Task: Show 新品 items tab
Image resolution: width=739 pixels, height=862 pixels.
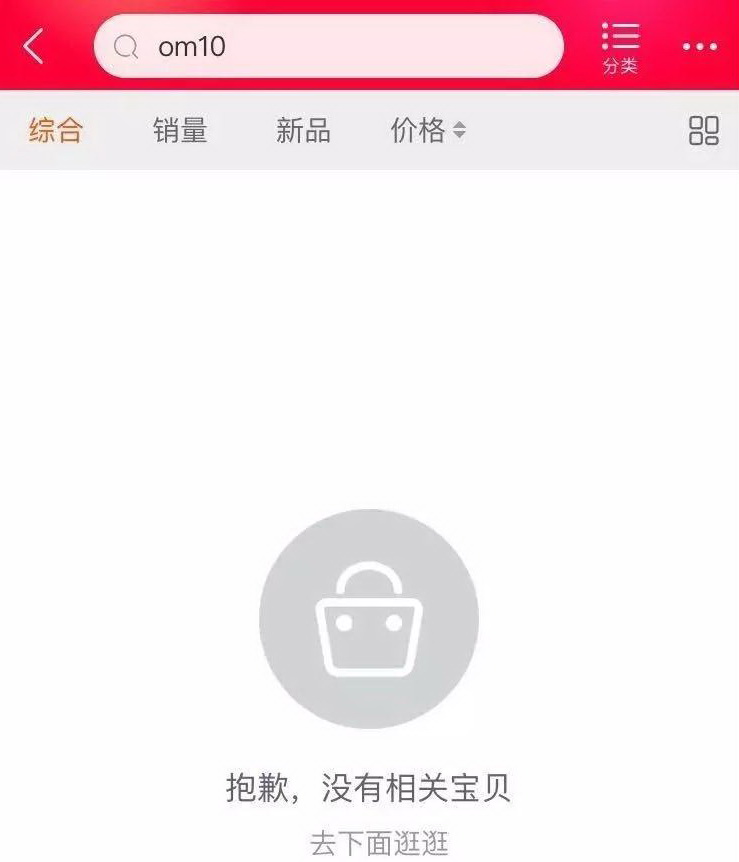Action: [x=303, y=130]
